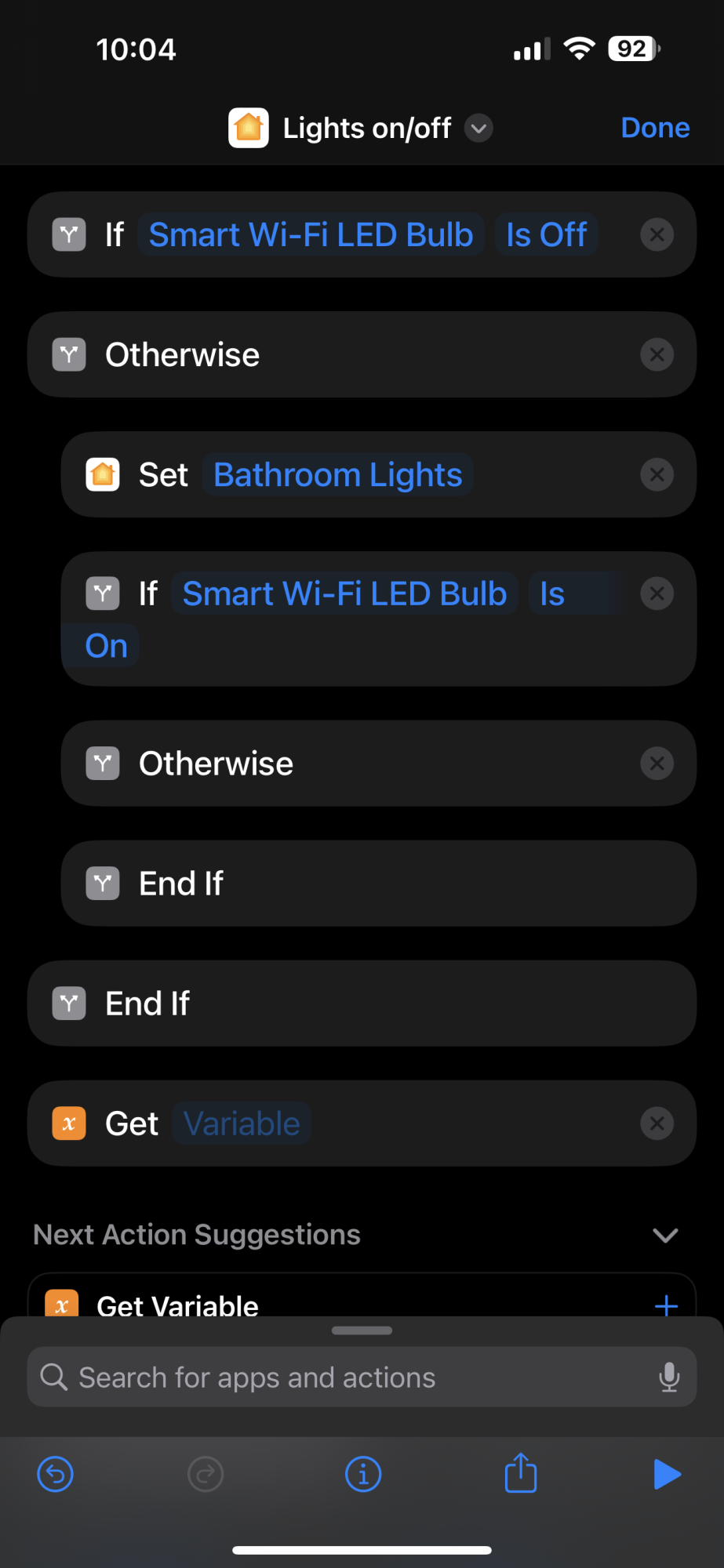
Task: Remove the first If action
Action: pyautogui.click(x=657, y=234)
